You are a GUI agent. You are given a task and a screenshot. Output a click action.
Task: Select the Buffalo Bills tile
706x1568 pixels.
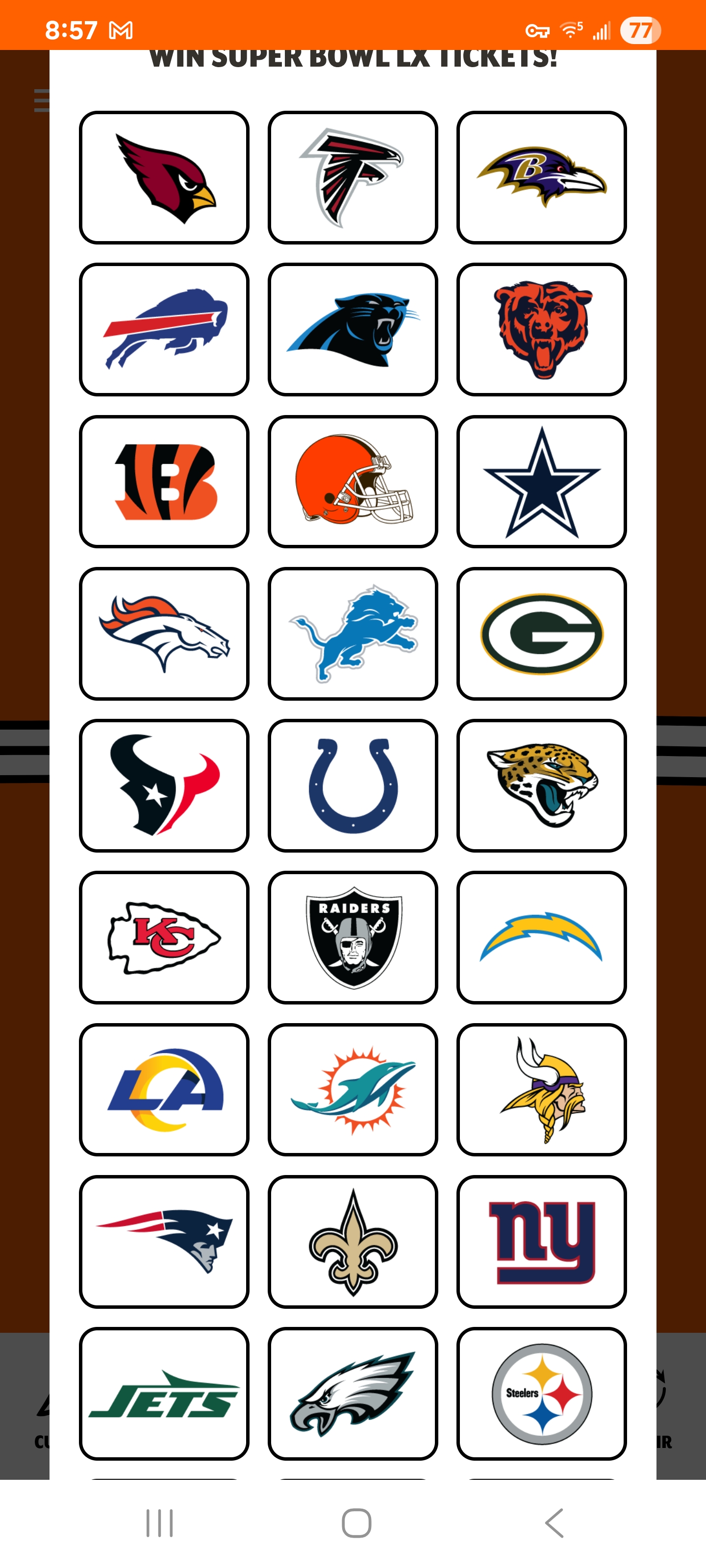[x=164, y=329]
